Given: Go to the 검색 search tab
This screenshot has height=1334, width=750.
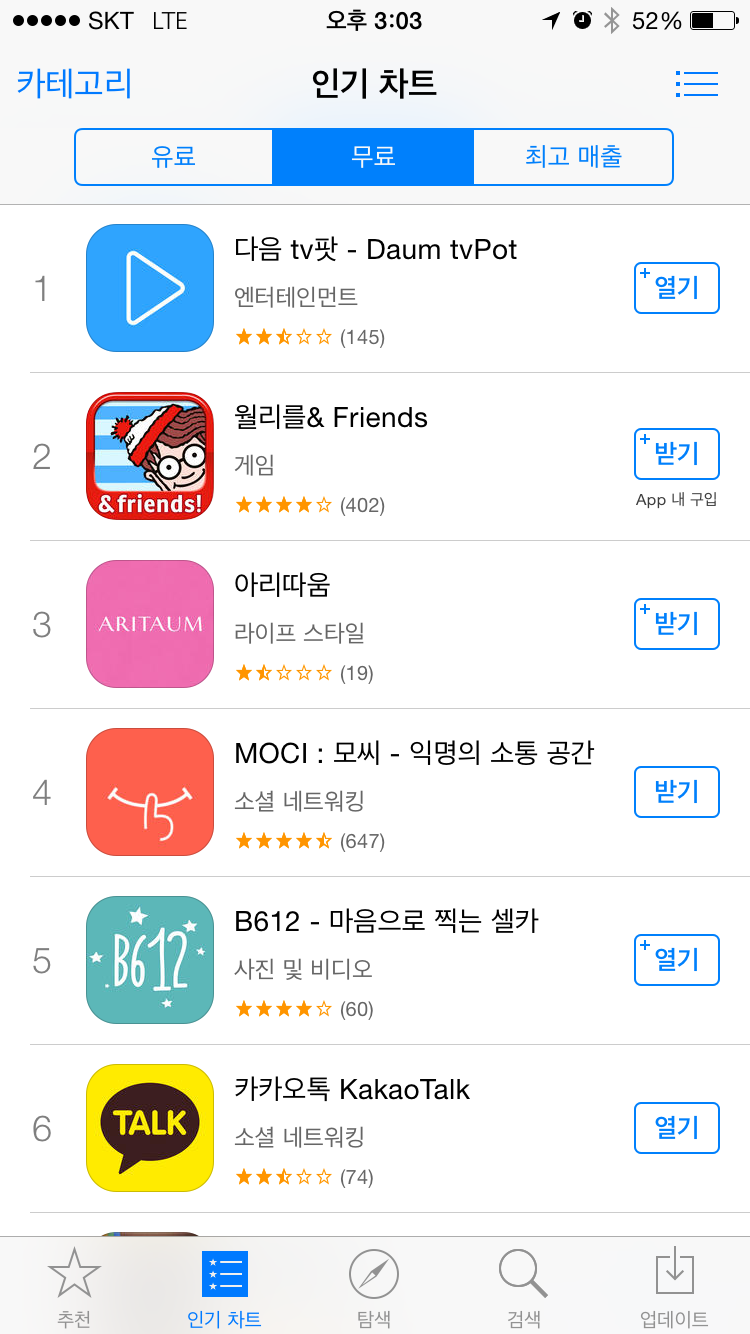Looking at the screenshot, I should tap(524, 1288).
